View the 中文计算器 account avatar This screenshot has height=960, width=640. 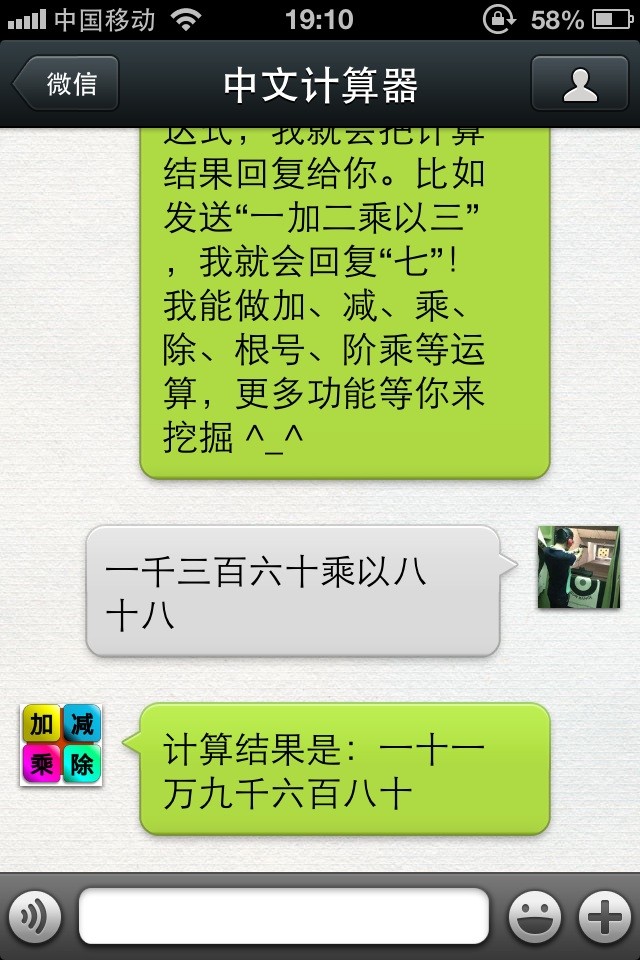tap(61, 744)
